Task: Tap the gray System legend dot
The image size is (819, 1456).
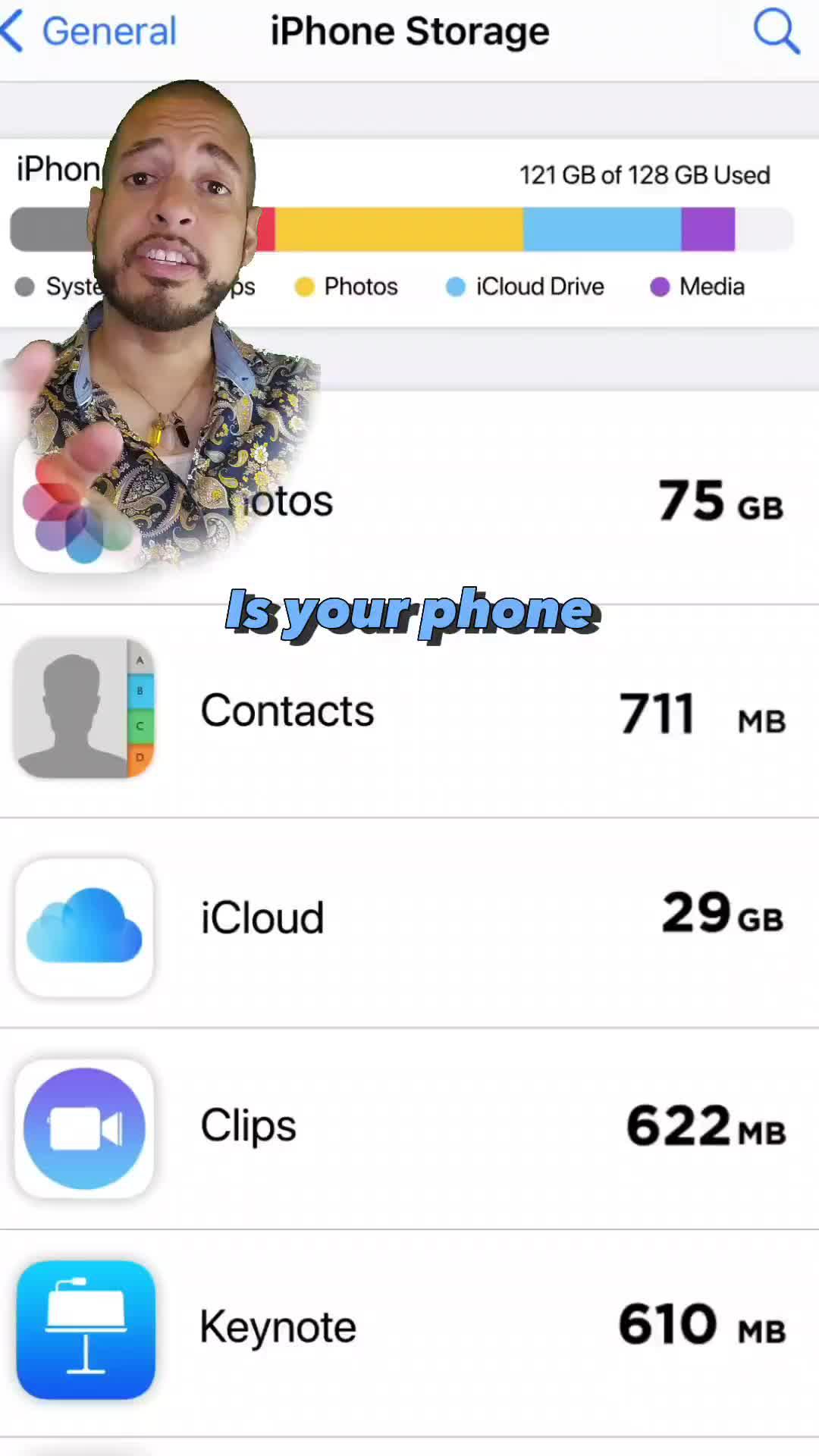Action: pos(25,287)
